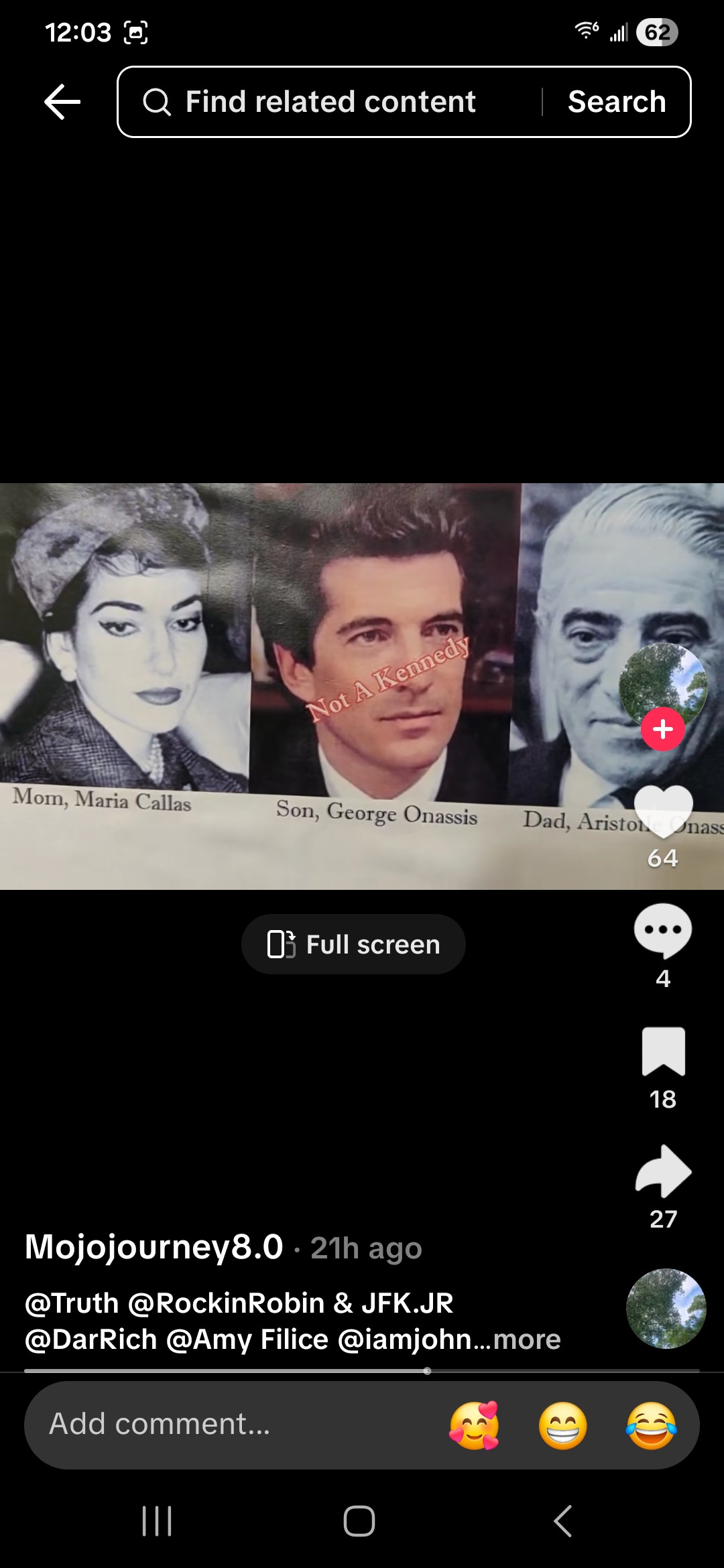724x1568 pixels.
Task: Send the grinning emoji
Action: pyautogui.click(x=563, y=1425)
